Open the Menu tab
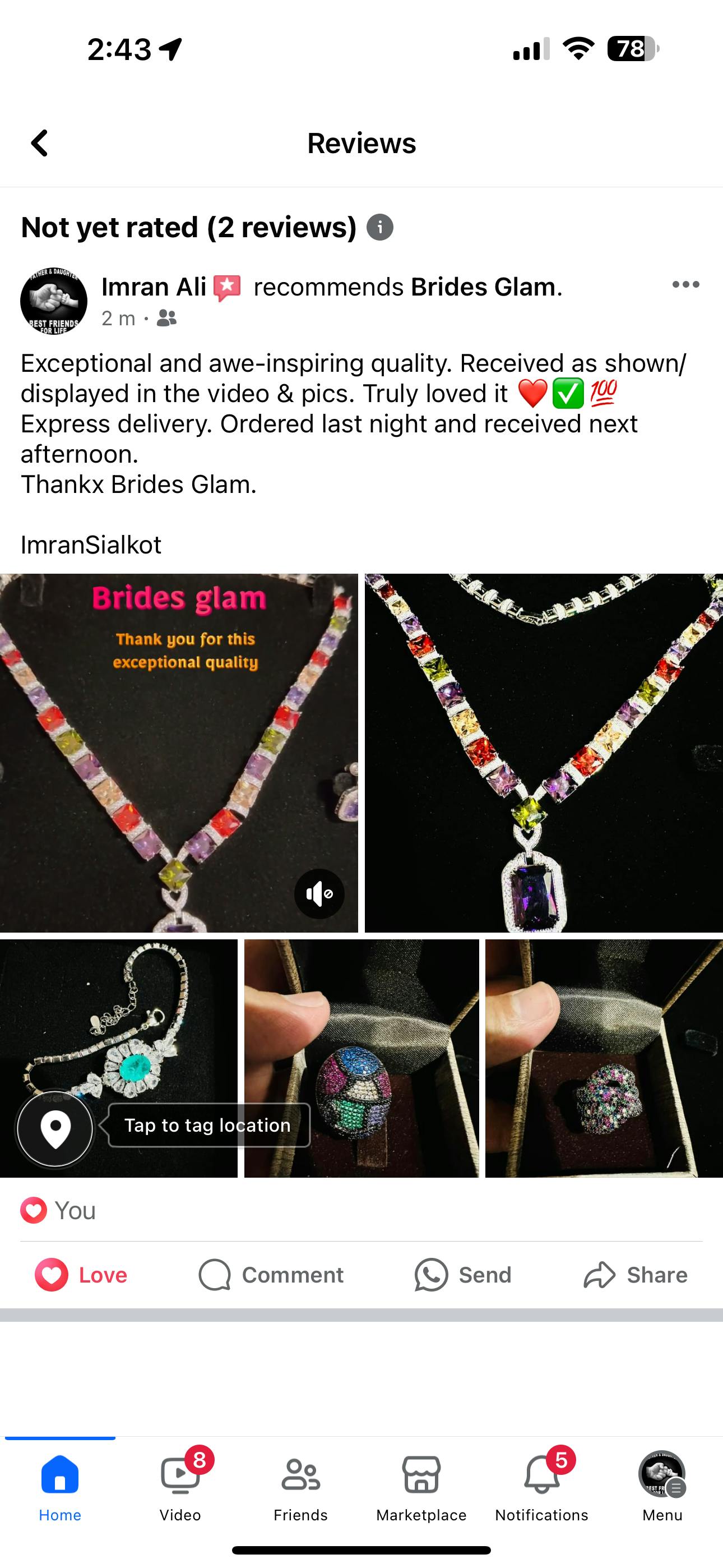This screenshot has width=723, height=1568. [x=662, y=1485]
